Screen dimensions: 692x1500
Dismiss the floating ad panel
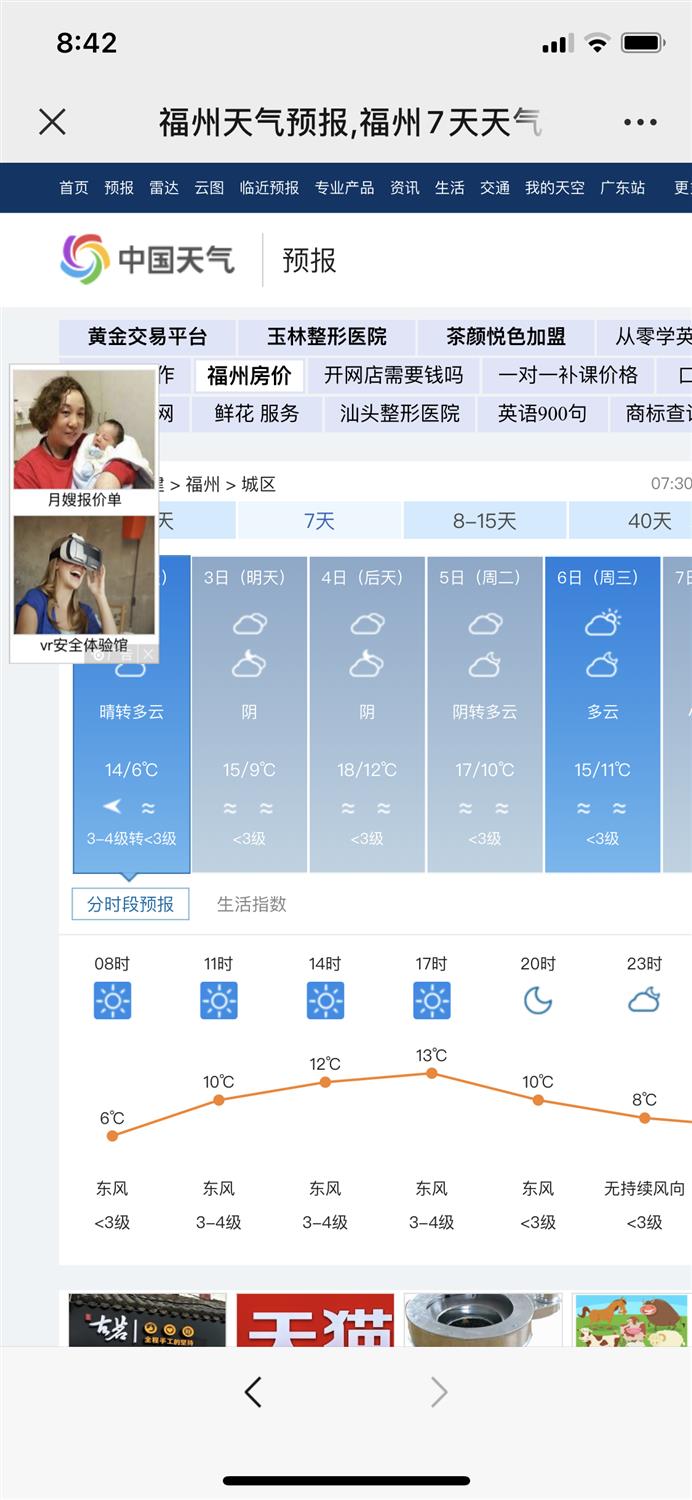pyautogui.click(x=148, y=654)
